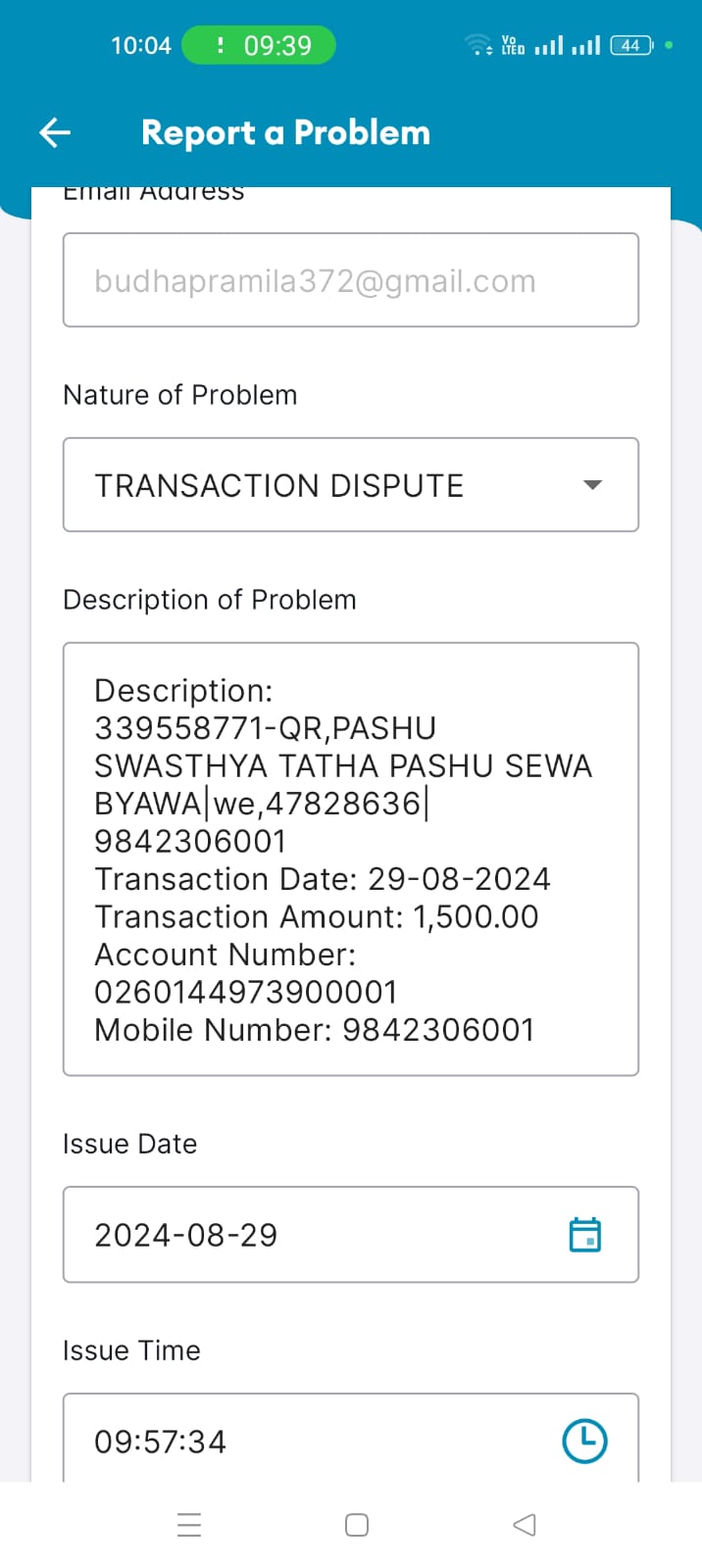Open the Issue Time clock picker

point(585,1442)
